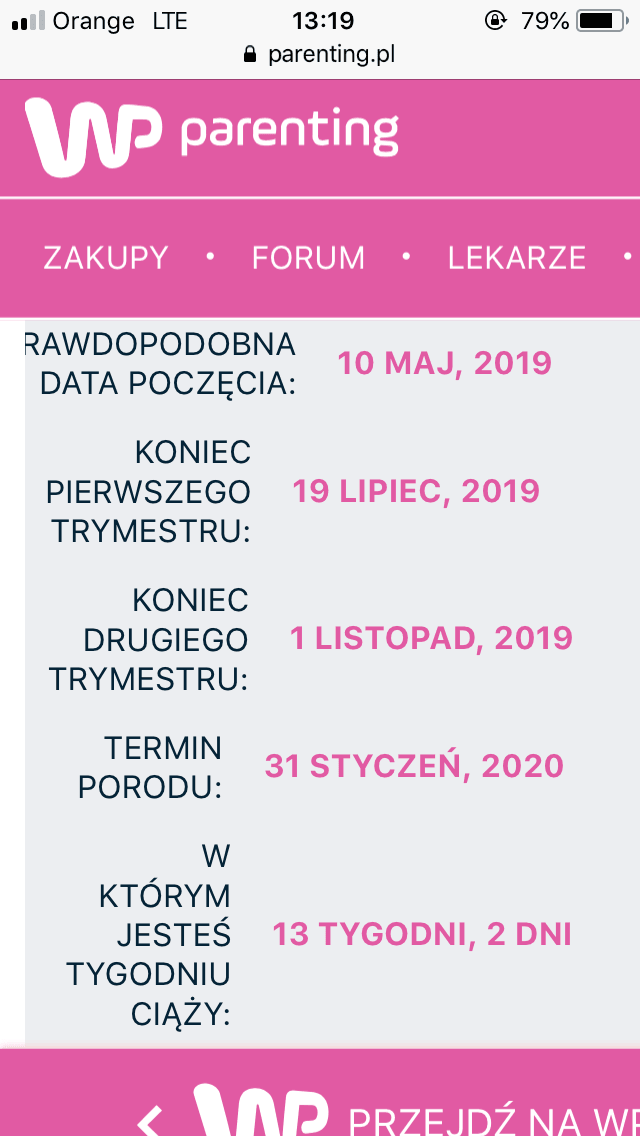Switch to the LEKARZE section
640x1136 pixels.
[x=516, y=258]
